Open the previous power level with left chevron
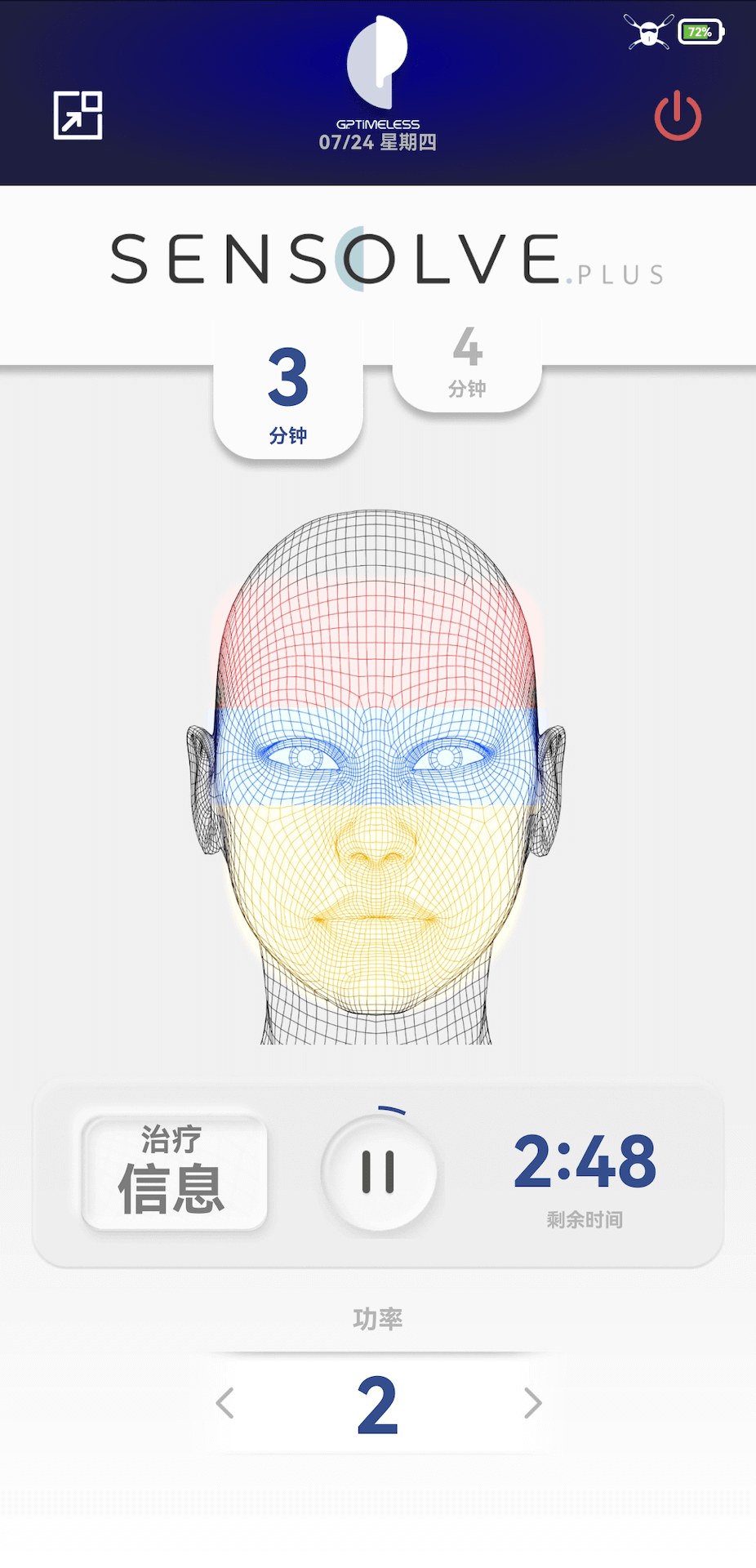Image resolution: width=756 pixels, height=1568 pixels. coord(224,1403)
